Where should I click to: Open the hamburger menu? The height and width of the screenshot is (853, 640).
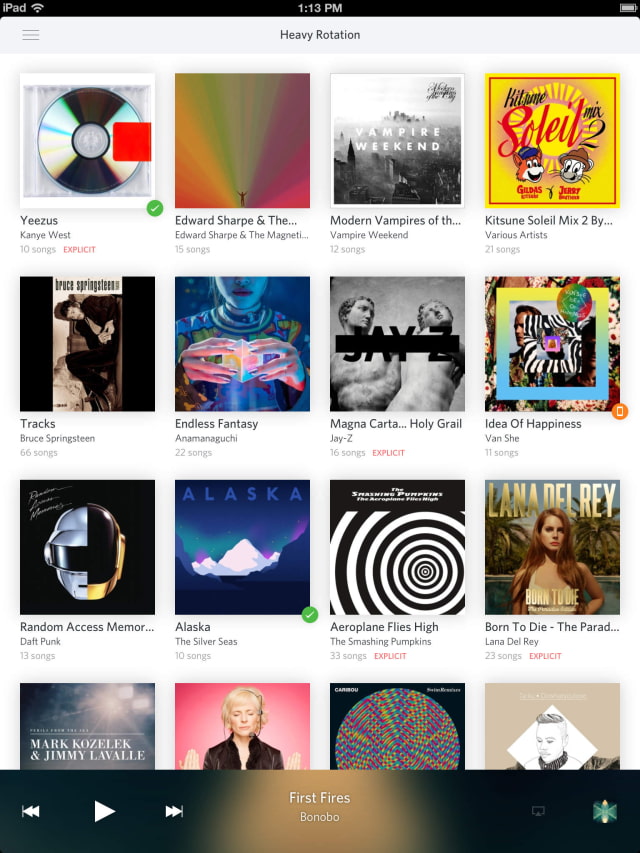(x=31, y=35)
